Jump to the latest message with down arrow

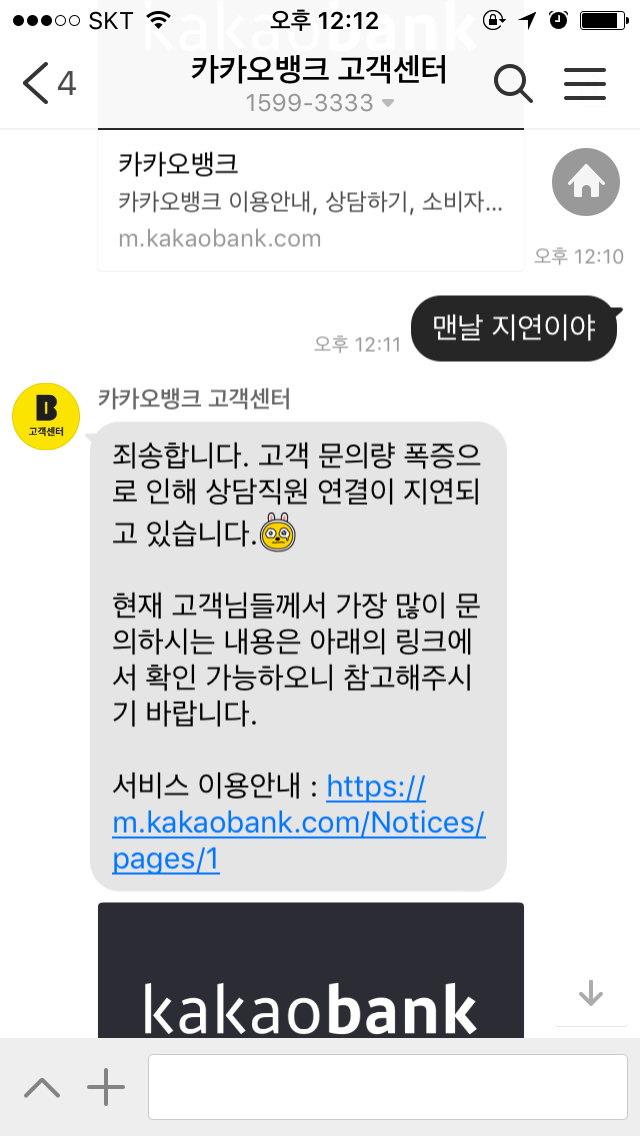[590, 993]
